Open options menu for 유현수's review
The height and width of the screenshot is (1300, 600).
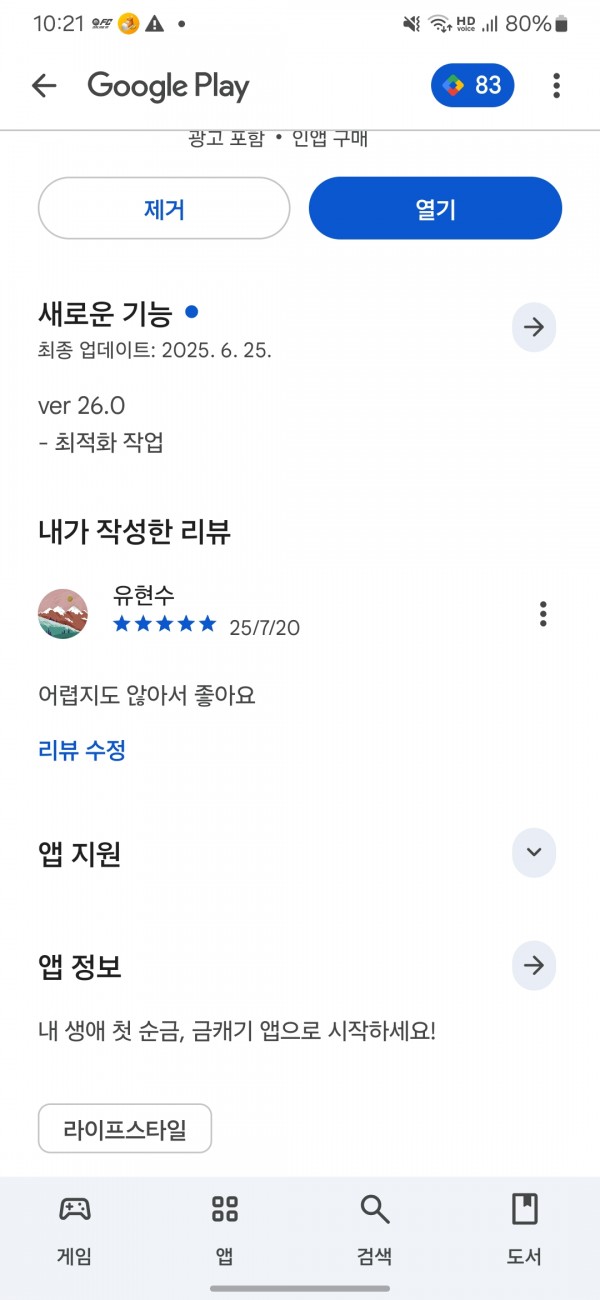tap(543, 613)
